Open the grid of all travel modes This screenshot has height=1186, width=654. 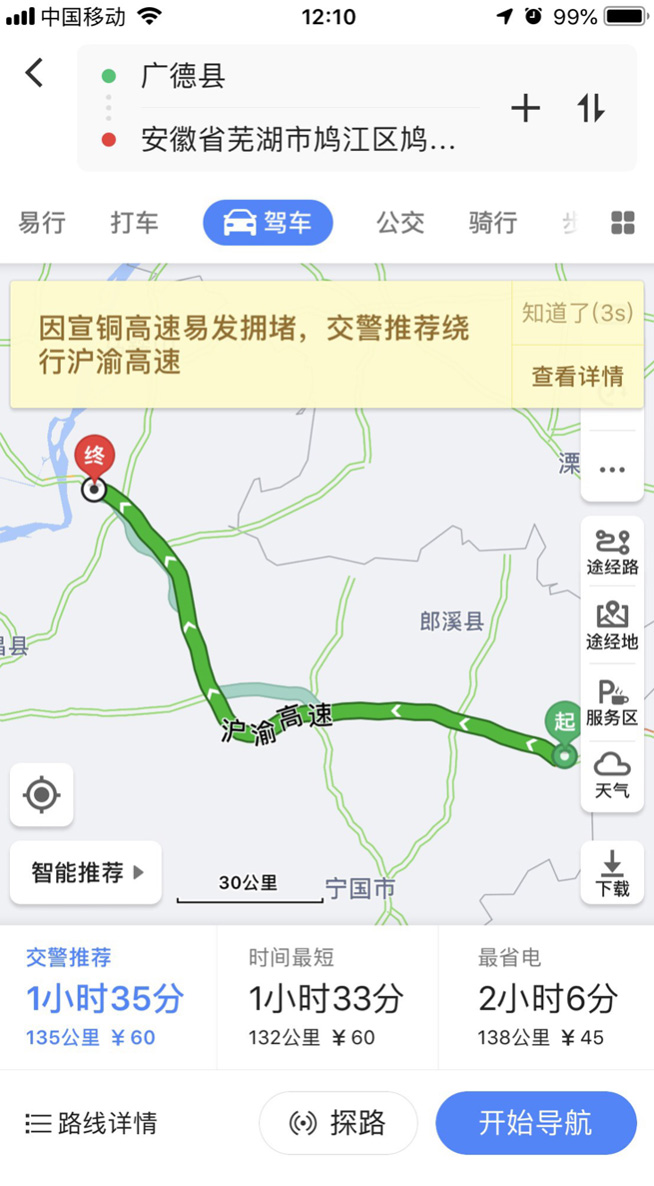coord(623,223)
